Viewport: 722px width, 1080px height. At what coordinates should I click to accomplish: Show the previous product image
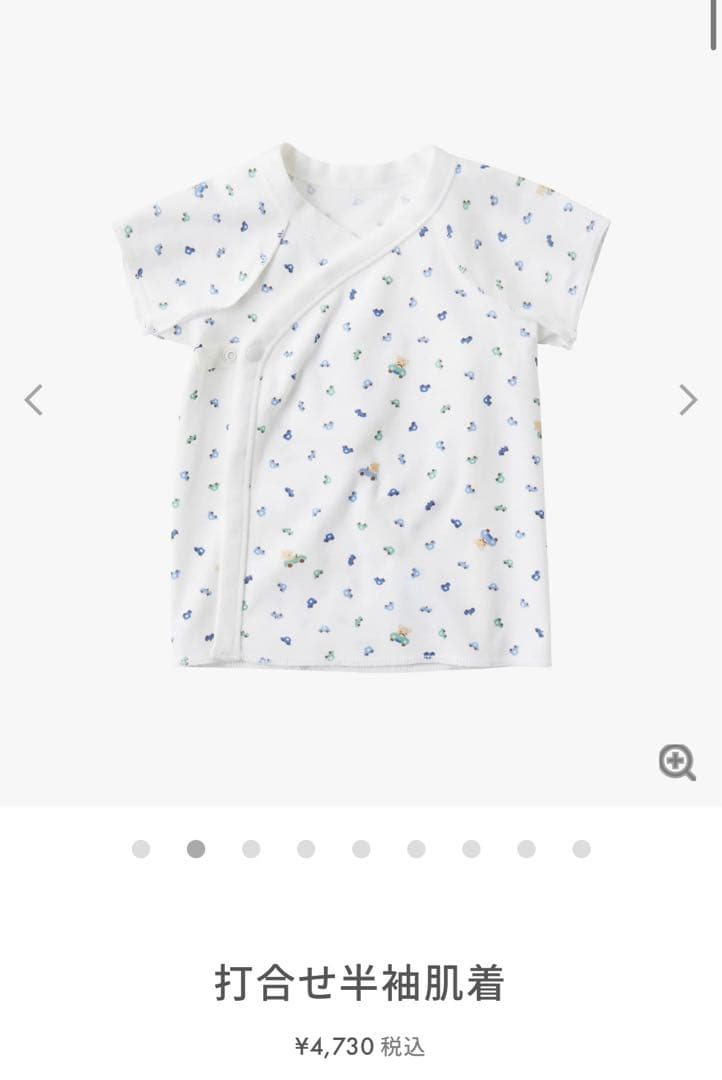coord(34,400)
